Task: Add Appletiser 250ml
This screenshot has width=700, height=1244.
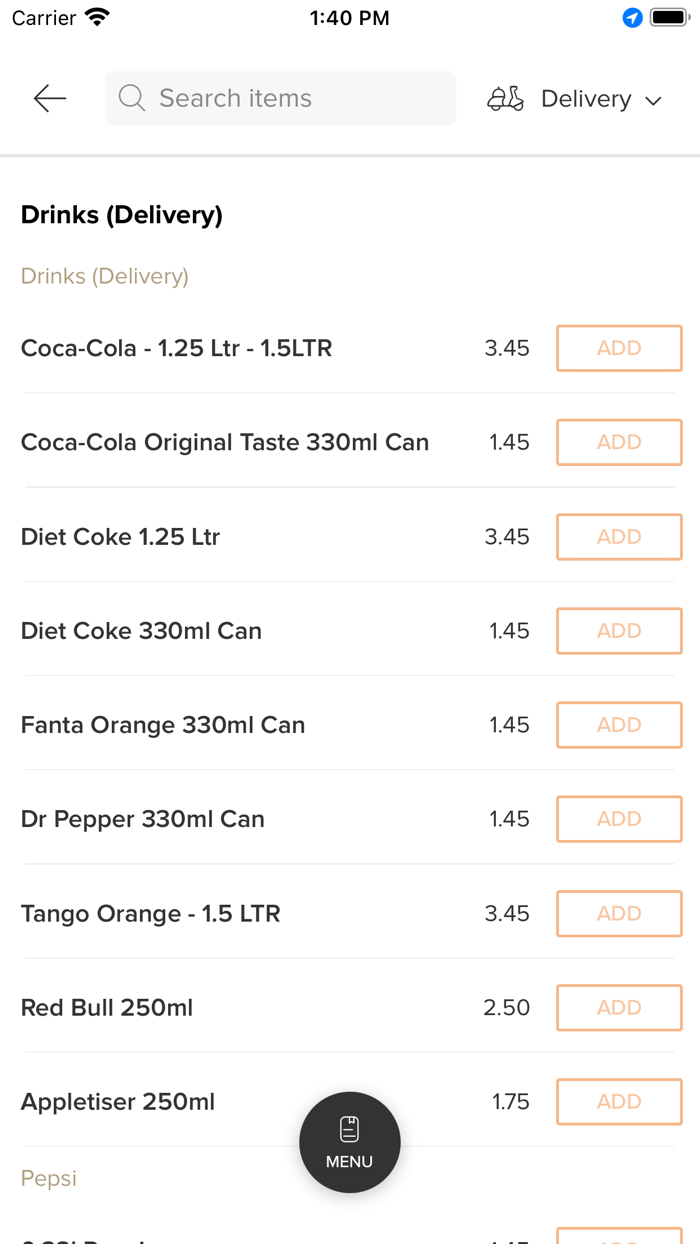Action: [x=619, y=1102]
